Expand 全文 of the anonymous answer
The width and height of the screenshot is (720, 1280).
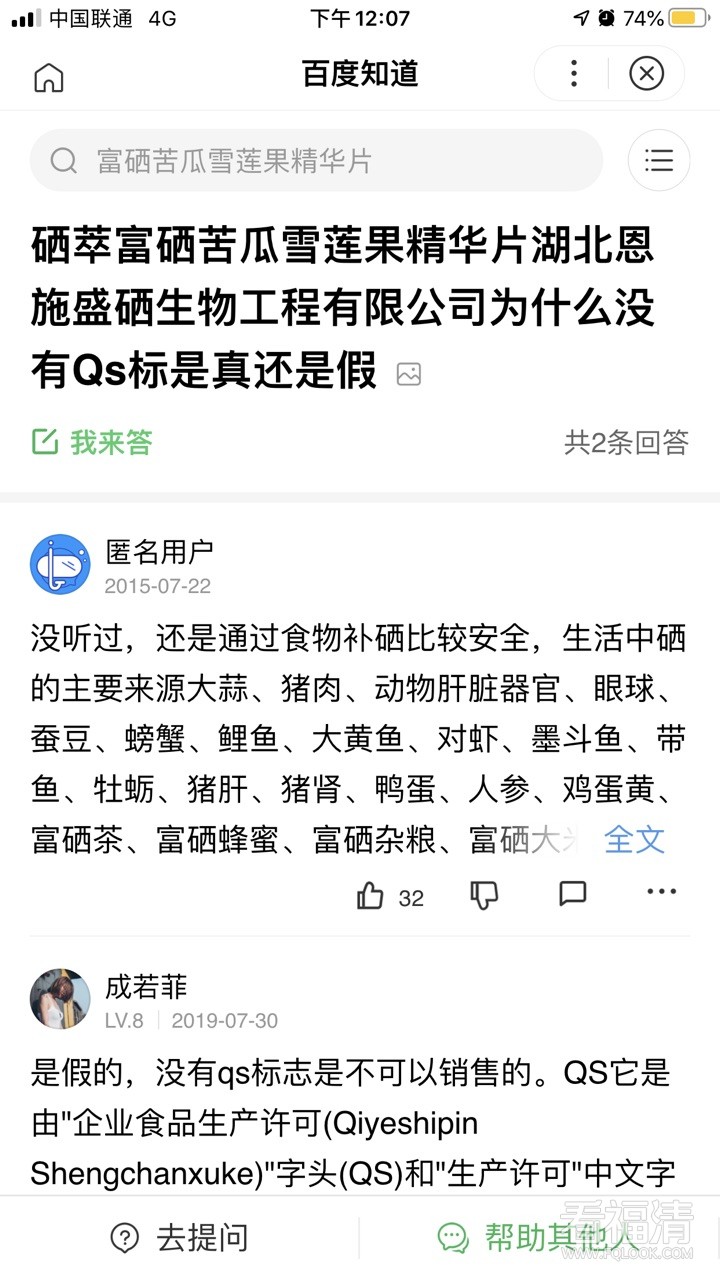634,839
